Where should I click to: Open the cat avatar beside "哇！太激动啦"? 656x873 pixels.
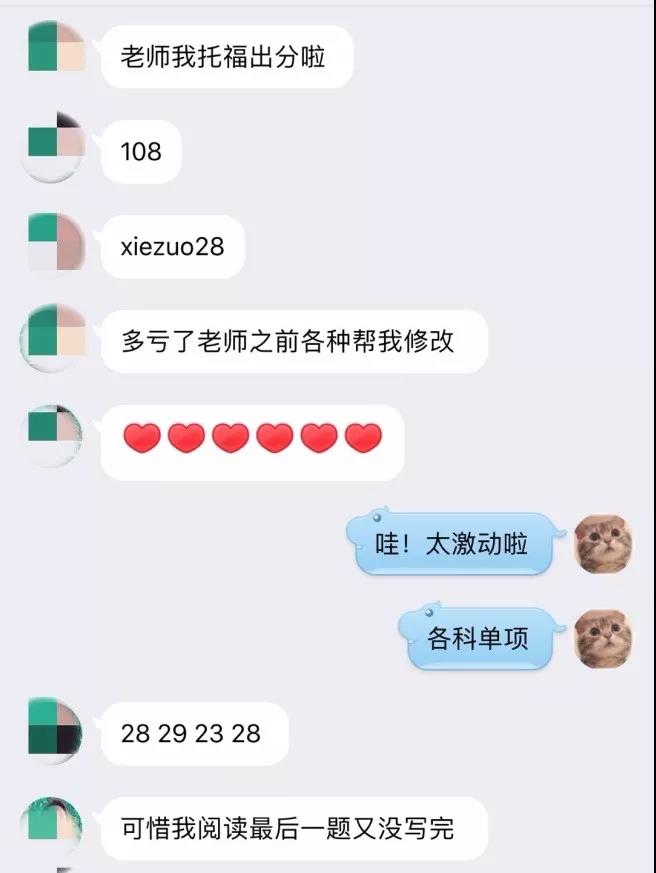point(602,544)
